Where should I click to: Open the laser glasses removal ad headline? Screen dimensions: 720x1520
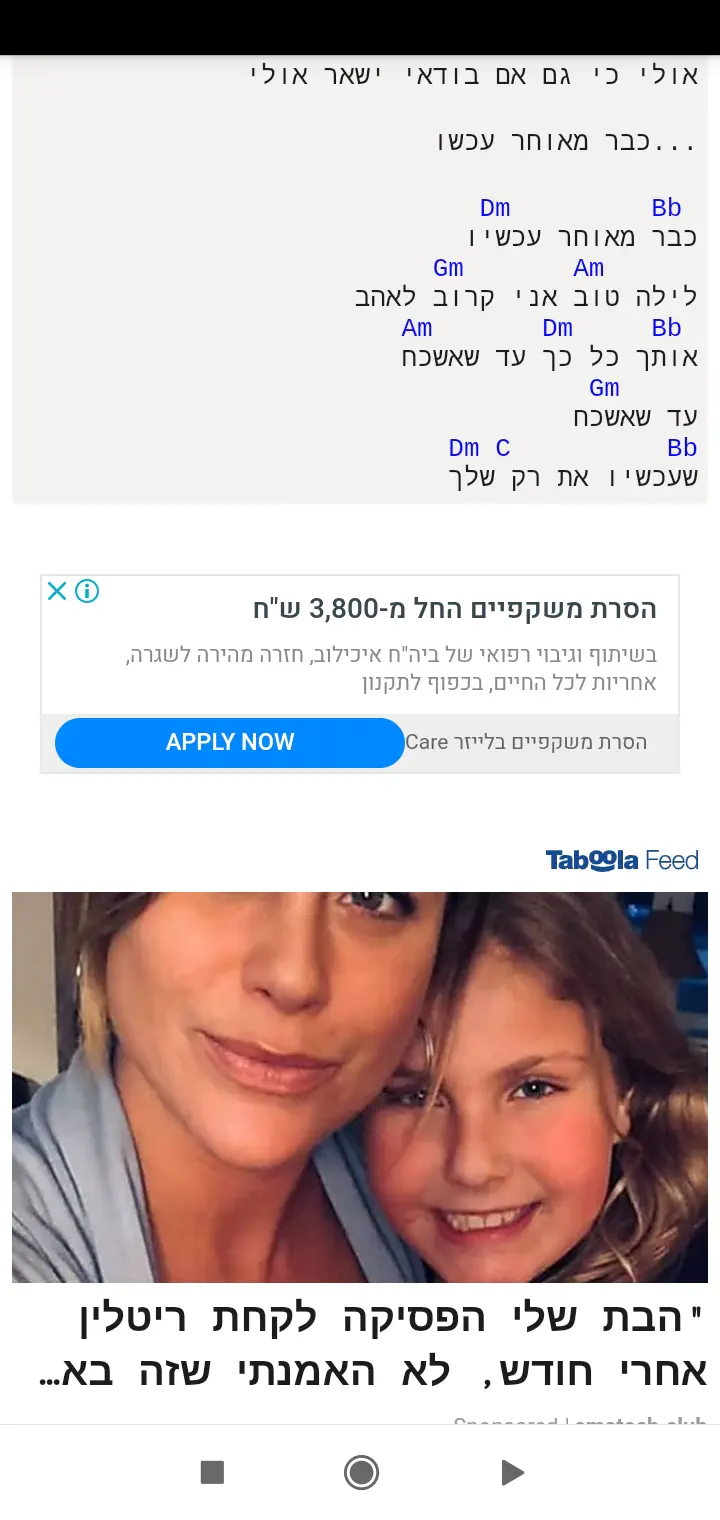[454, 608]
